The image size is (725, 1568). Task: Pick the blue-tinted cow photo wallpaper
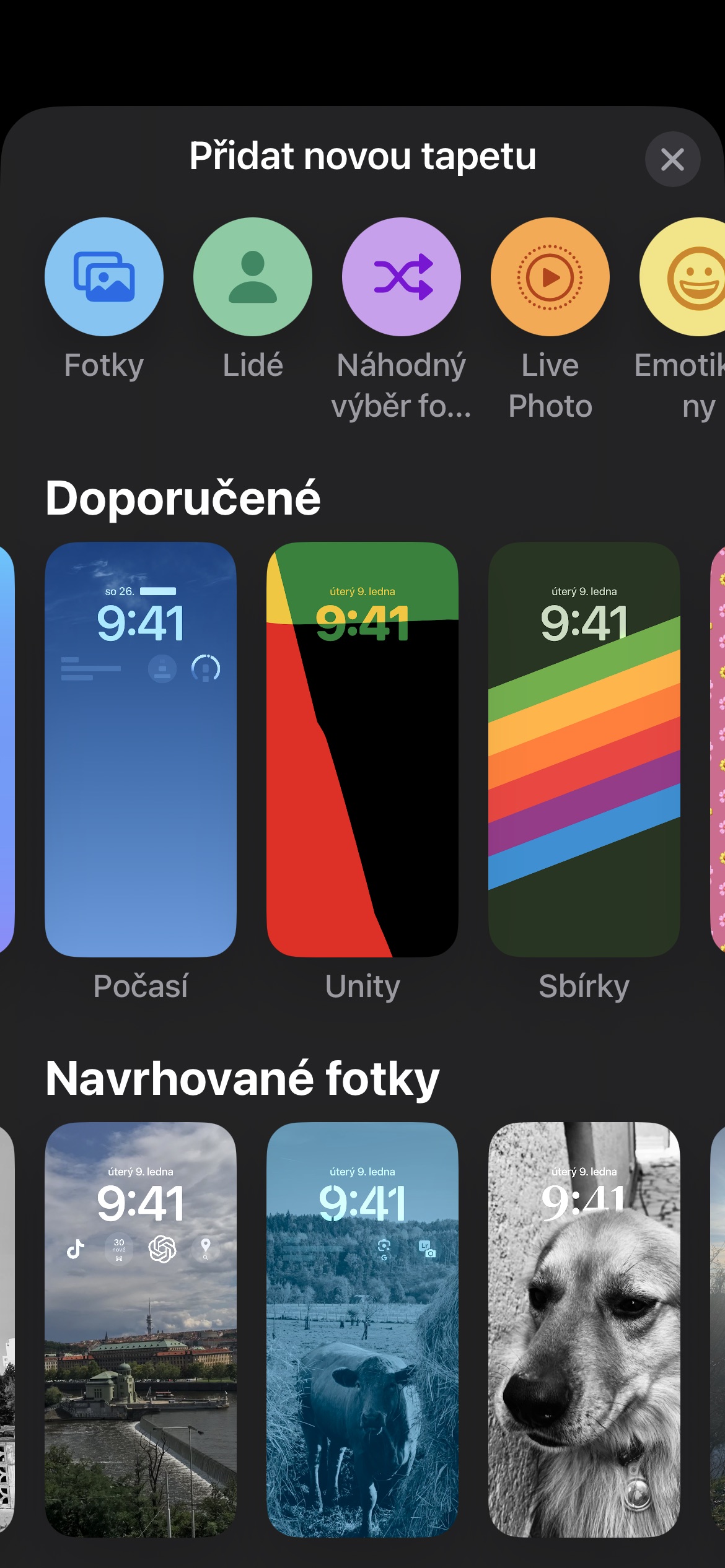[362, 1329]
